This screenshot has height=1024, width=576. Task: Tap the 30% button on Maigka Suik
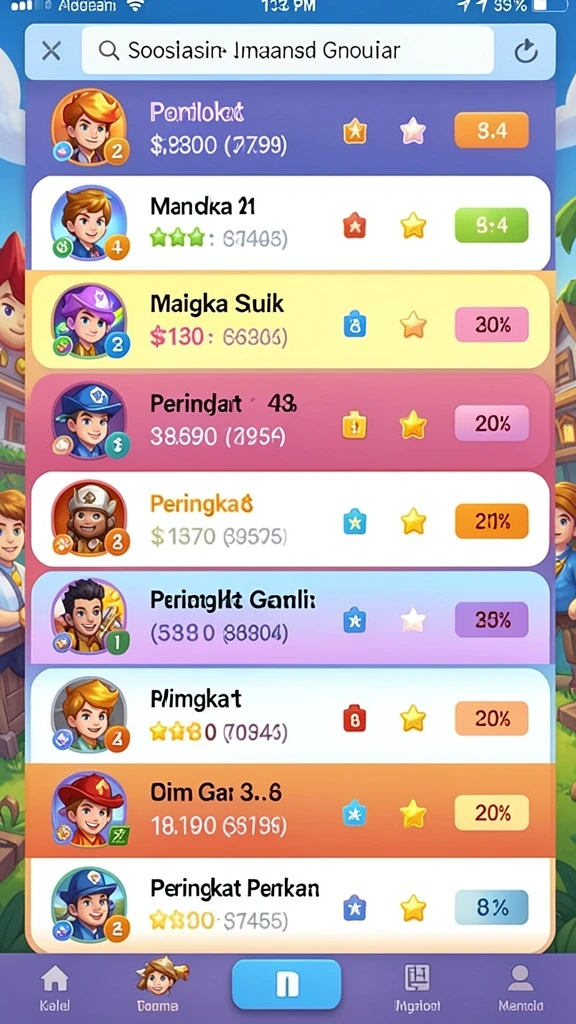point(491,325)
